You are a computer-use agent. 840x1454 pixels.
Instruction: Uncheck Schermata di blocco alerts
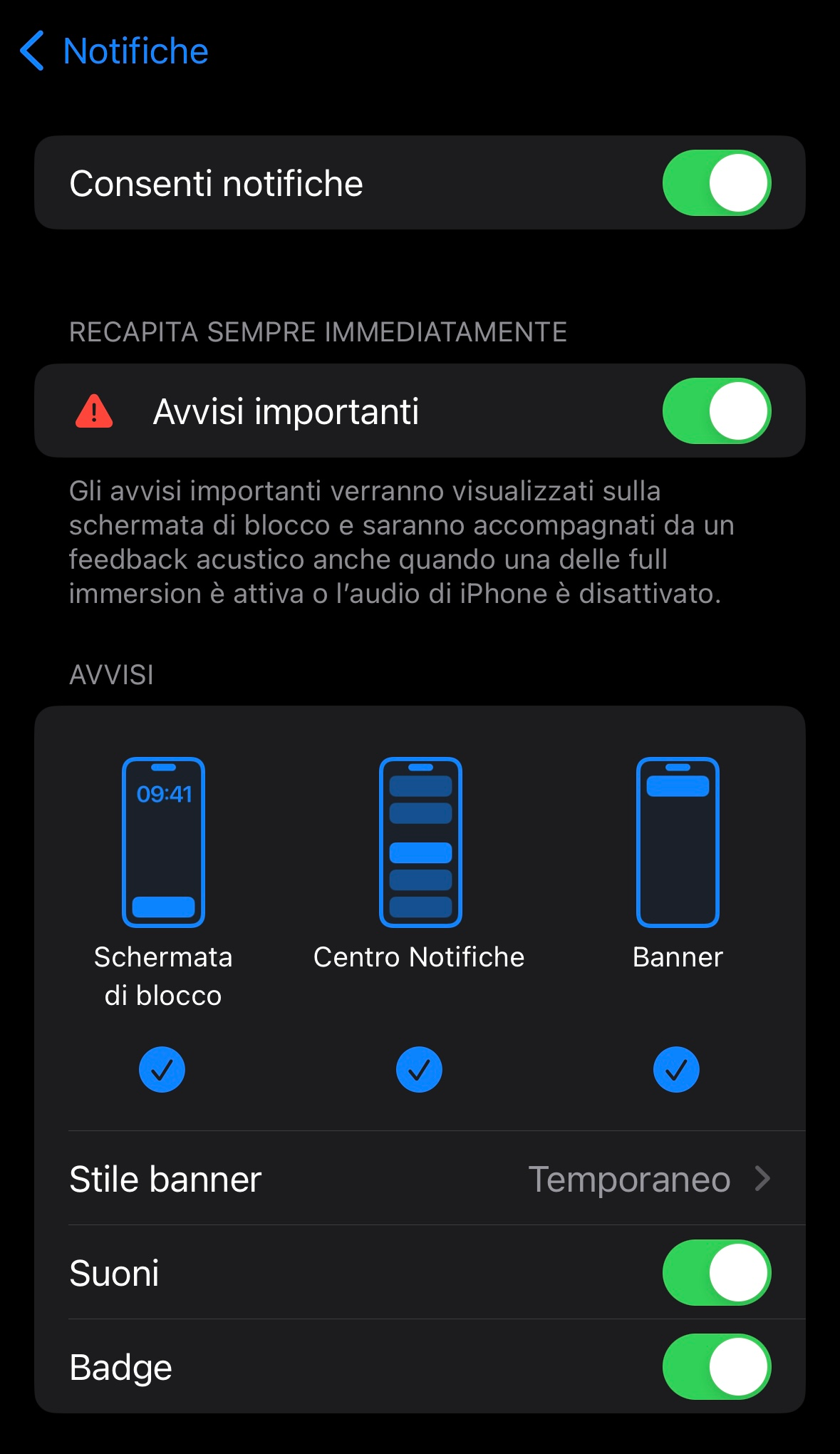point(162,1069)
